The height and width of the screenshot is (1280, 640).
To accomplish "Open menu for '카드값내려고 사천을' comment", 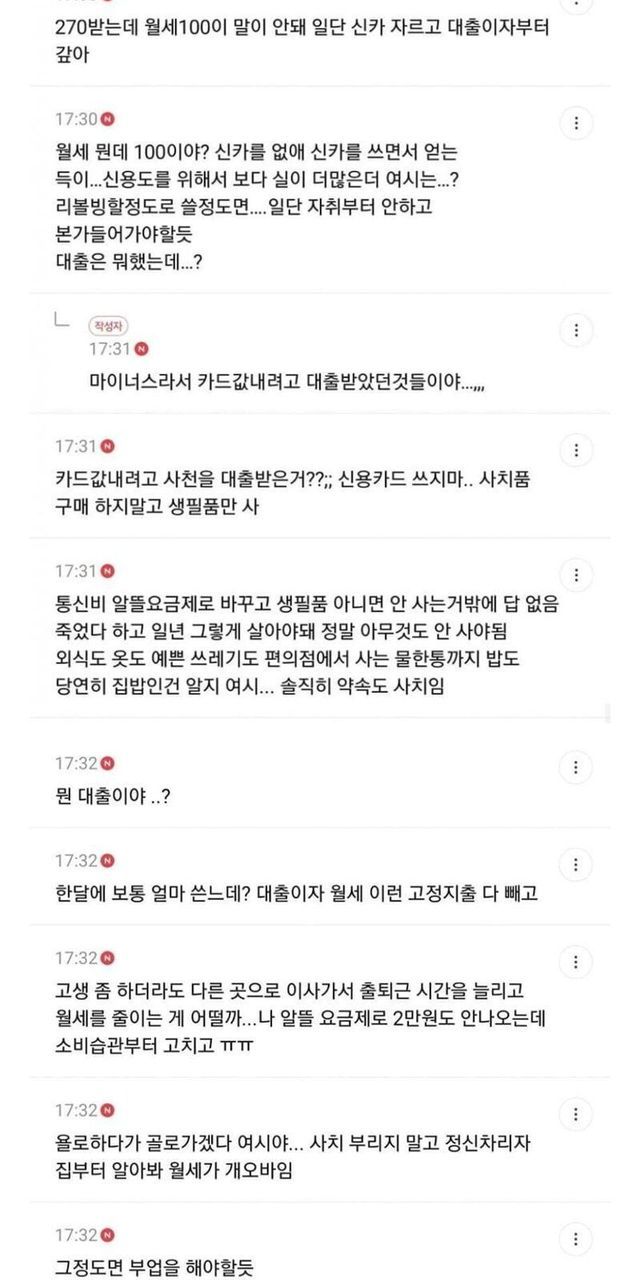I will [576, 449].
